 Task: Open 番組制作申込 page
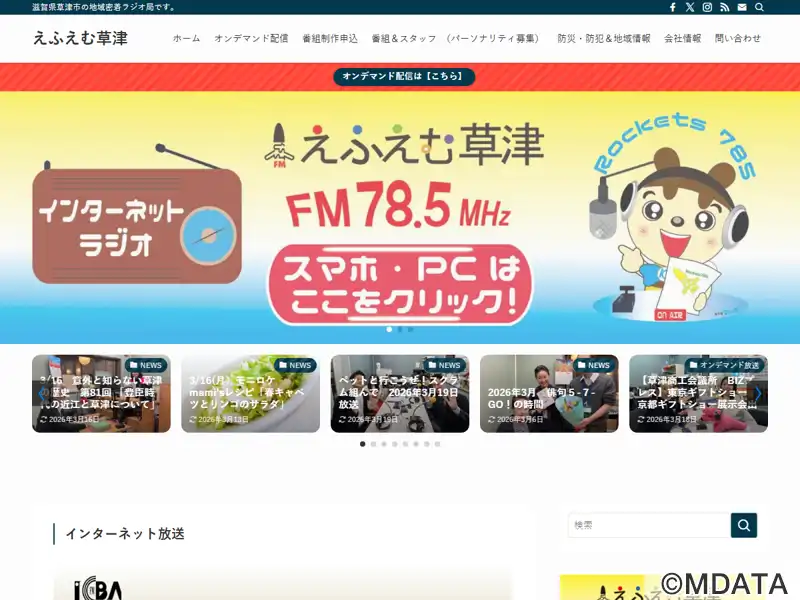pyautogui.click(x=330, y=39)
